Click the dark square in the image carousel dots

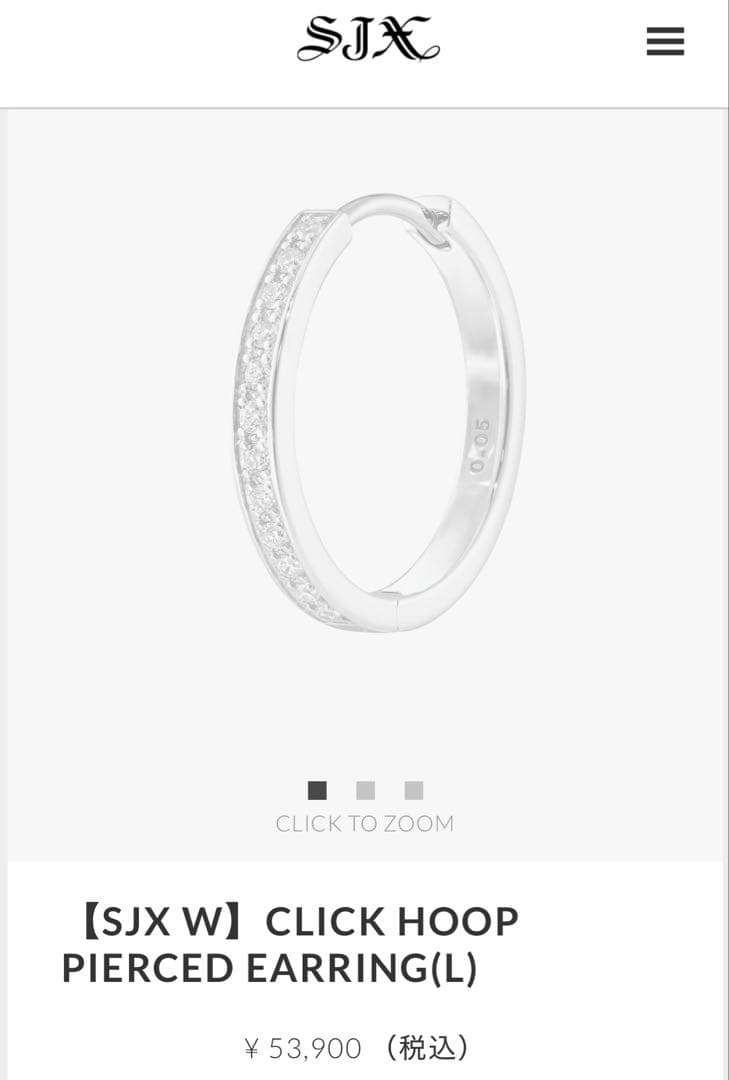(319, 790)
